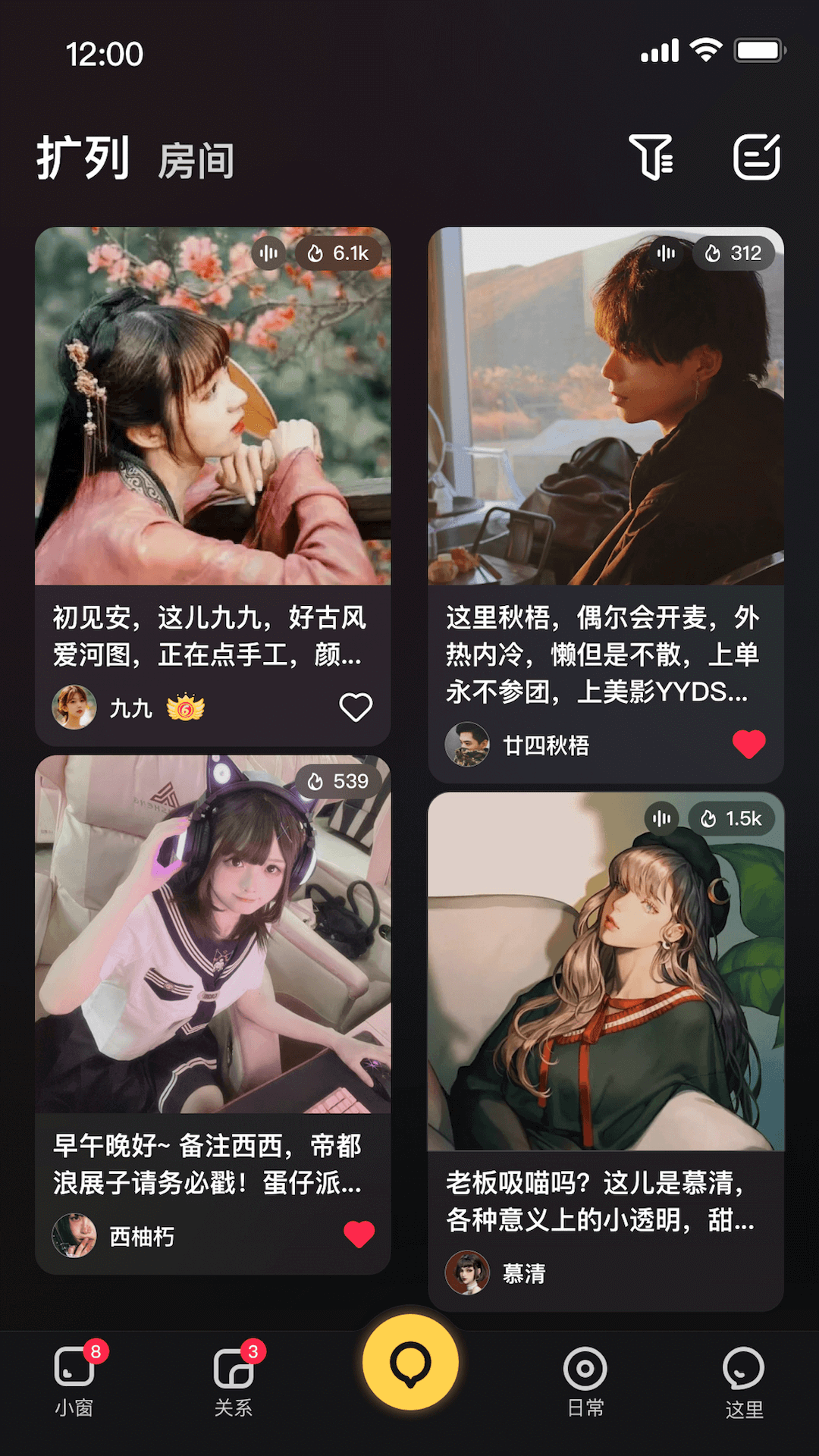Switch to the 这里 tab

[744, 1381]
